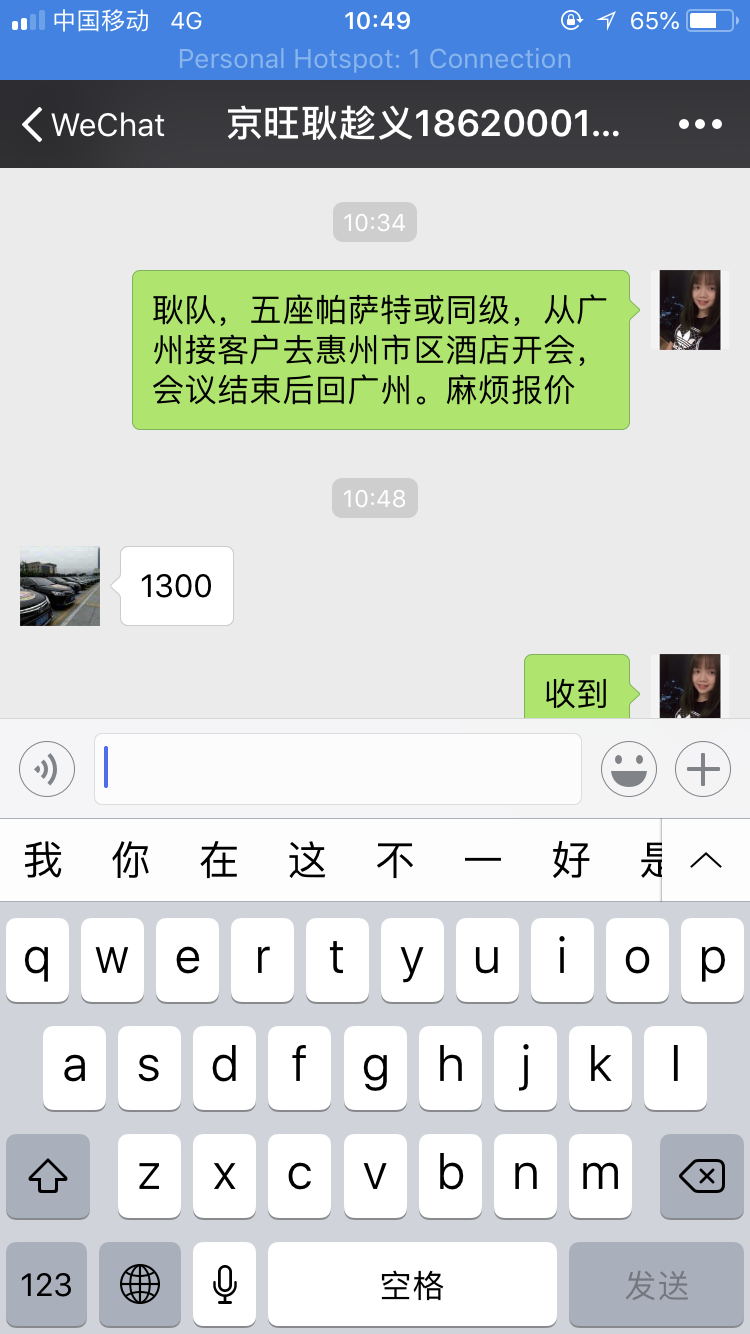Switch to voice message input
The image size is (750, 1334).
[x=47, y=769]
